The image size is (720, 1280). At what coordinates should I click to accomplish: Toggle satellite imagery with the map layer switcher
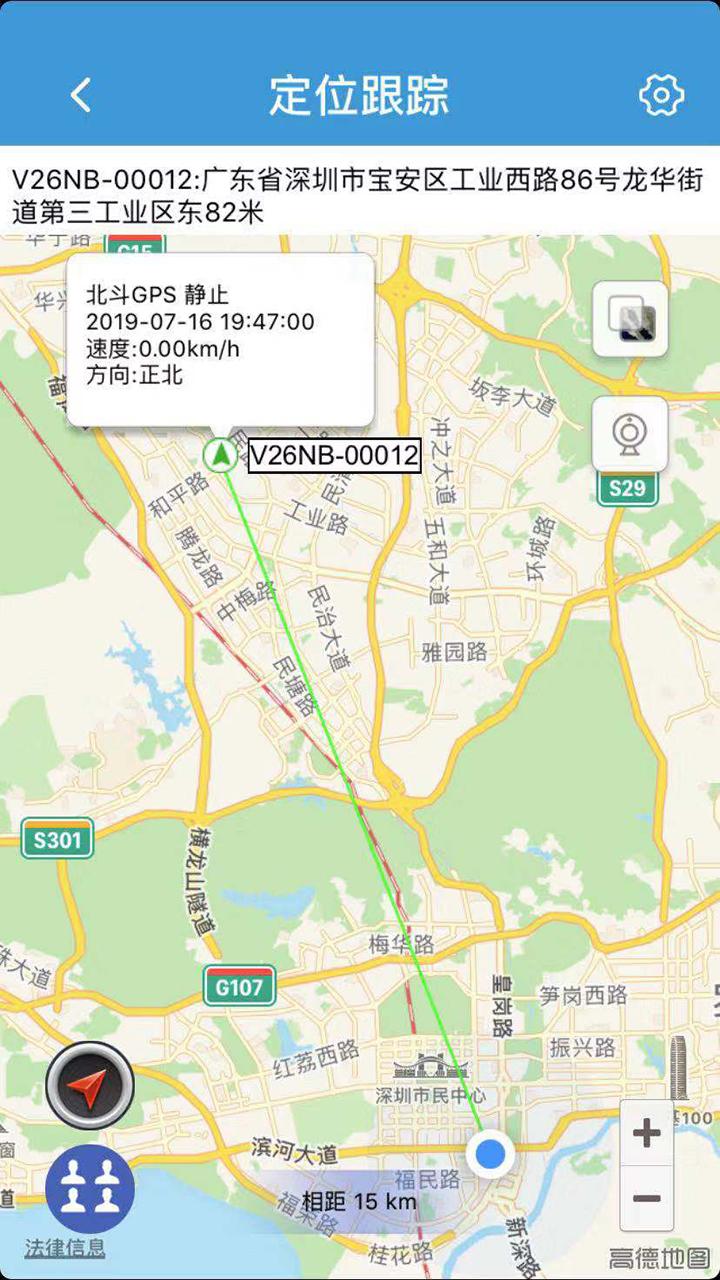(x=628, y=318)
